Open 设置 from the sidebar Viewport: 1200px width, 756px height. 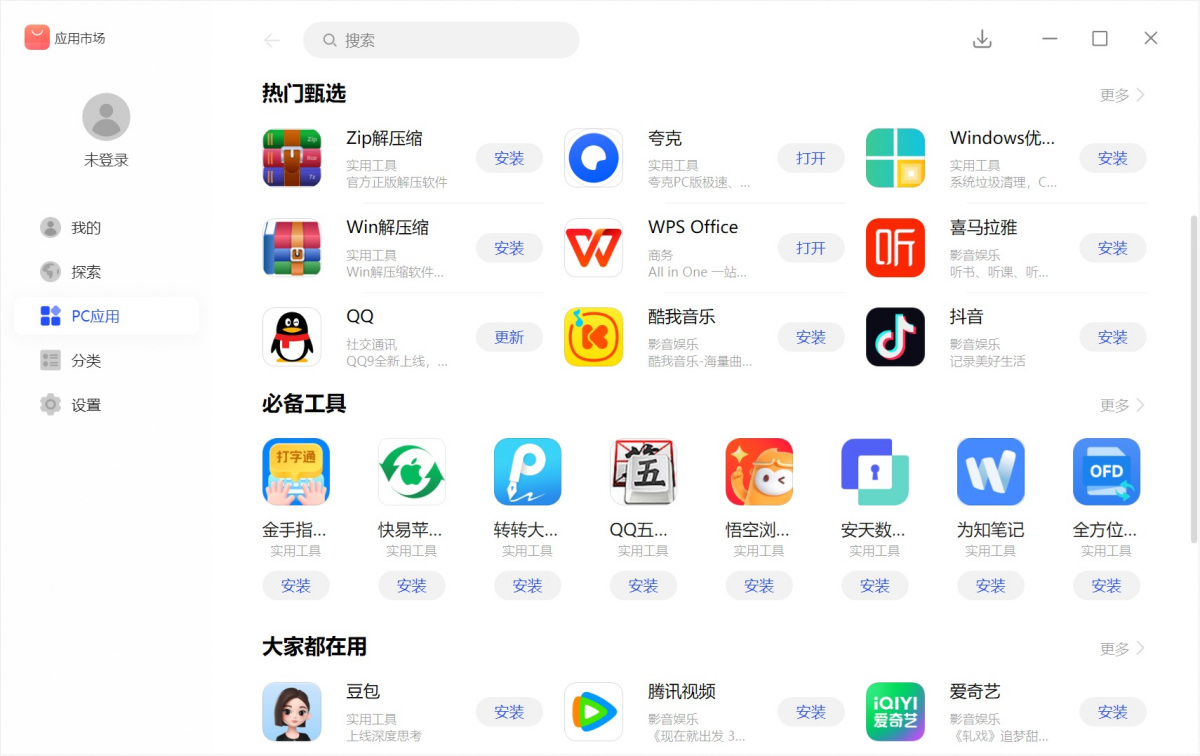[x=85, y=405]
